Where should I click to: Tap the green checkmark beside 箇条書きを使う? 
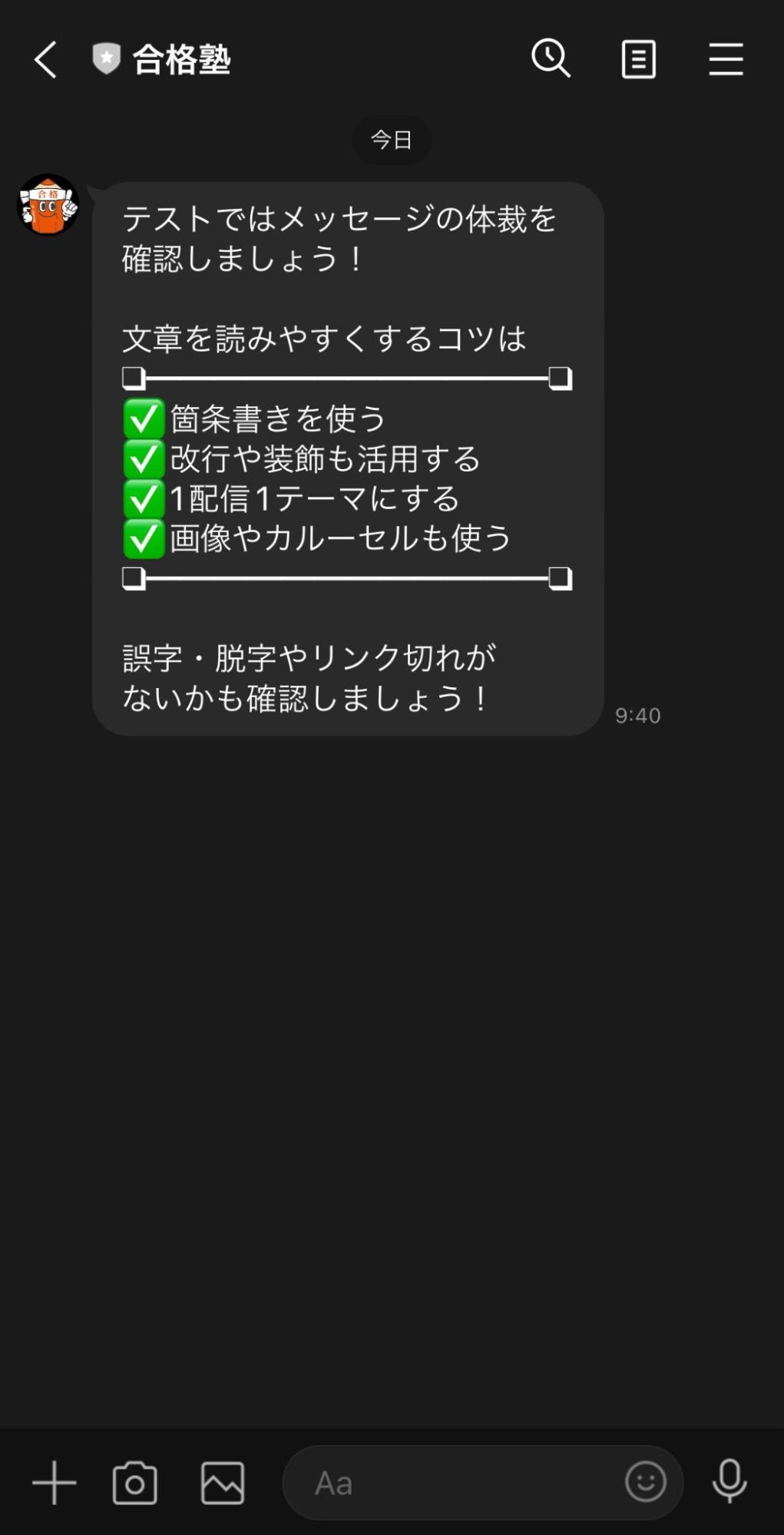tap(143, 418)
